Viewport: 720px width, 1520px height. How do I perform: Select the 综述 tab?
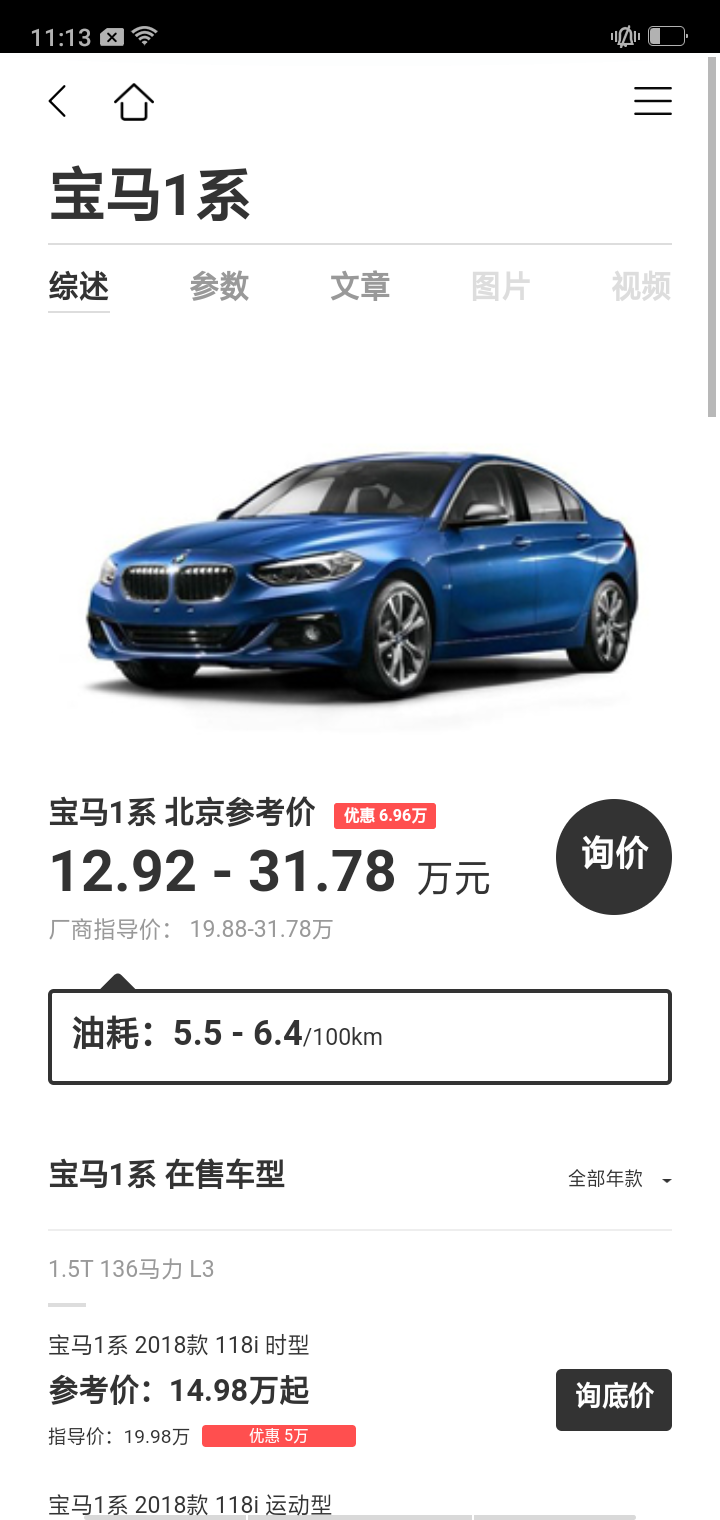click(x=79, y=287)
